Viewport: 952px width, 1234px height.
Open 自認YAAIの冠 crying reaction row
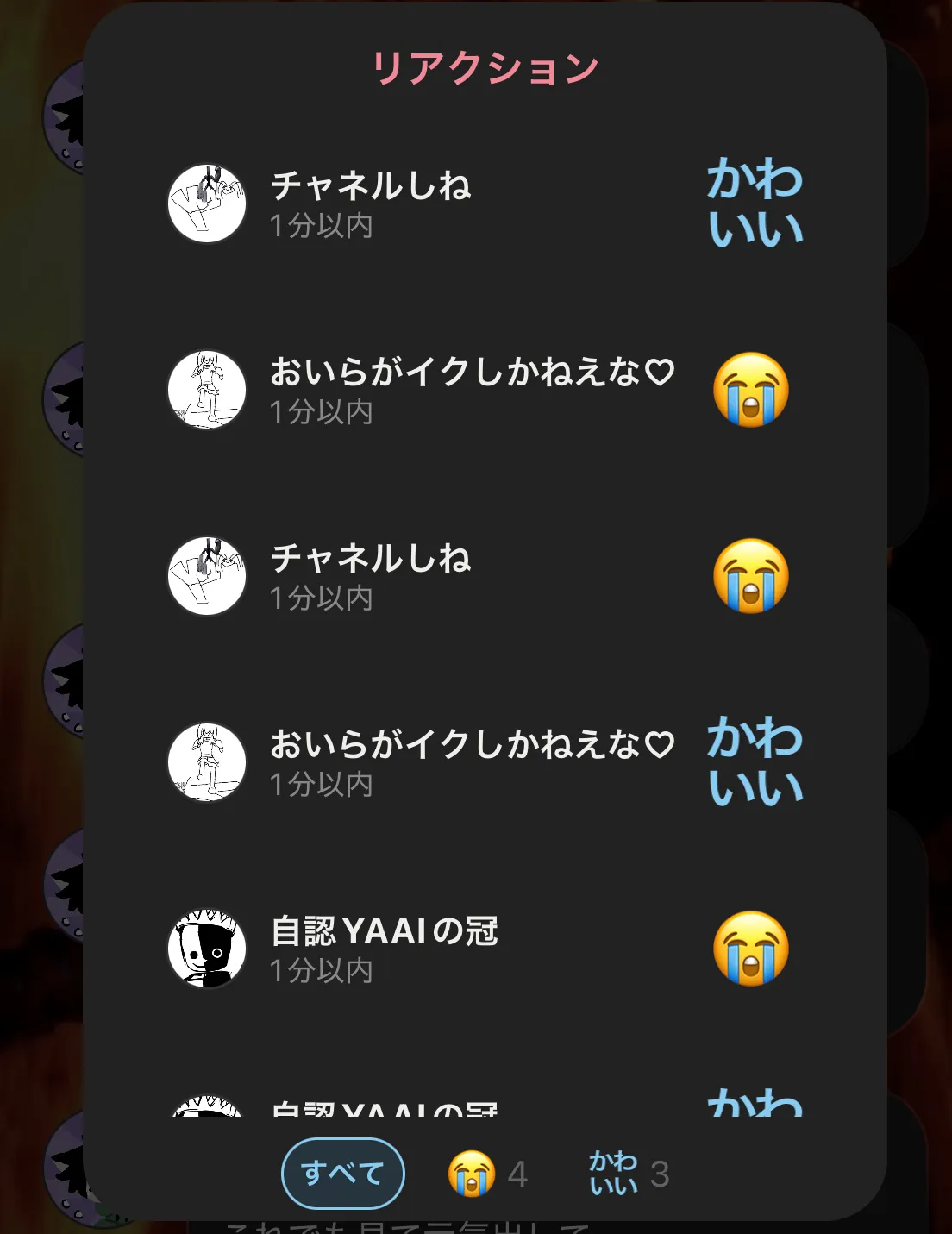tap(483, 949)
